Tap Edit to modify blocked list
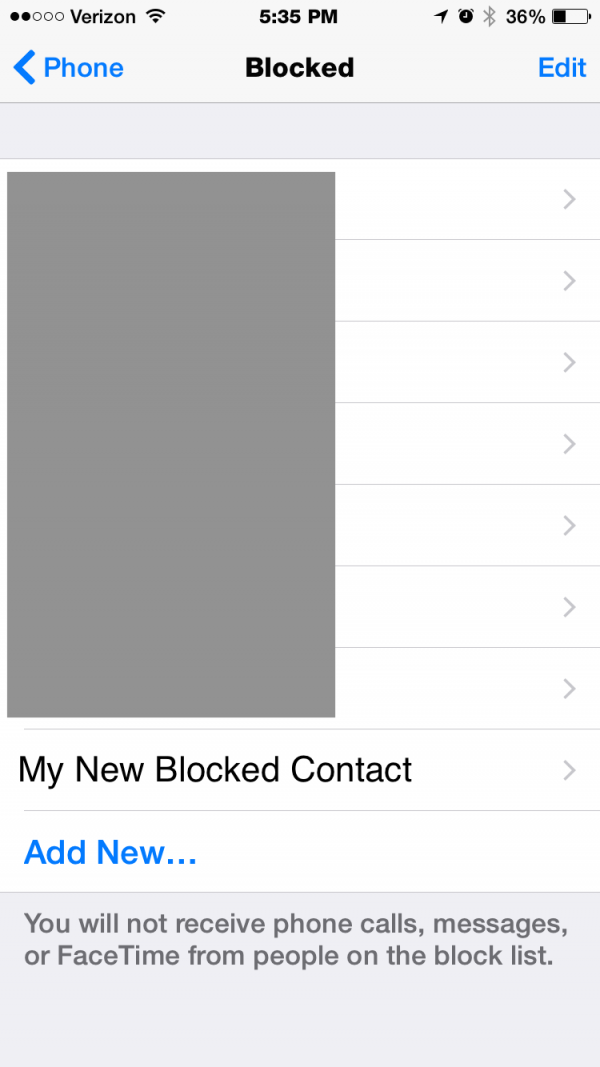Screen dimensions: 600x1067 point(562,68)
